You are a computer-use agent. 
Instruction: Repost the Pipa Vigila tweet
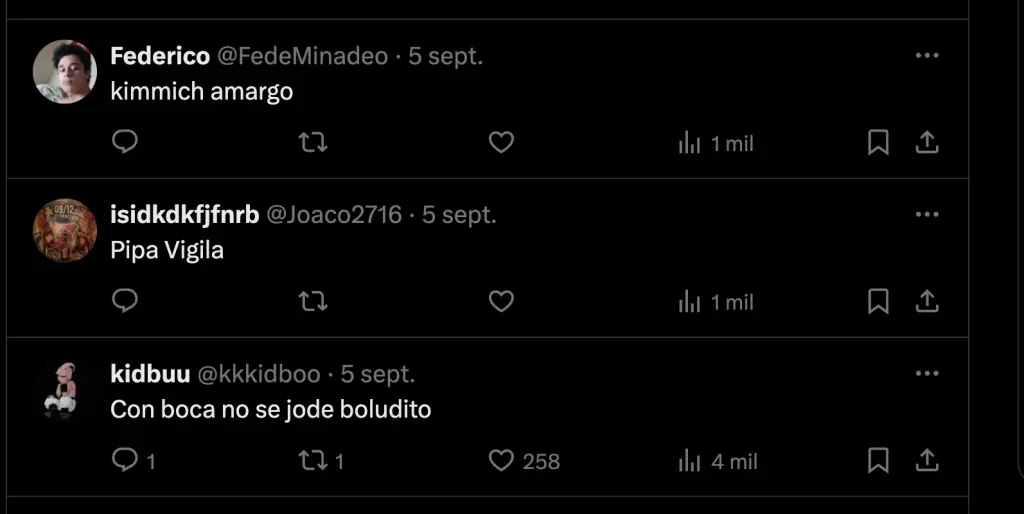click(313, 301)
